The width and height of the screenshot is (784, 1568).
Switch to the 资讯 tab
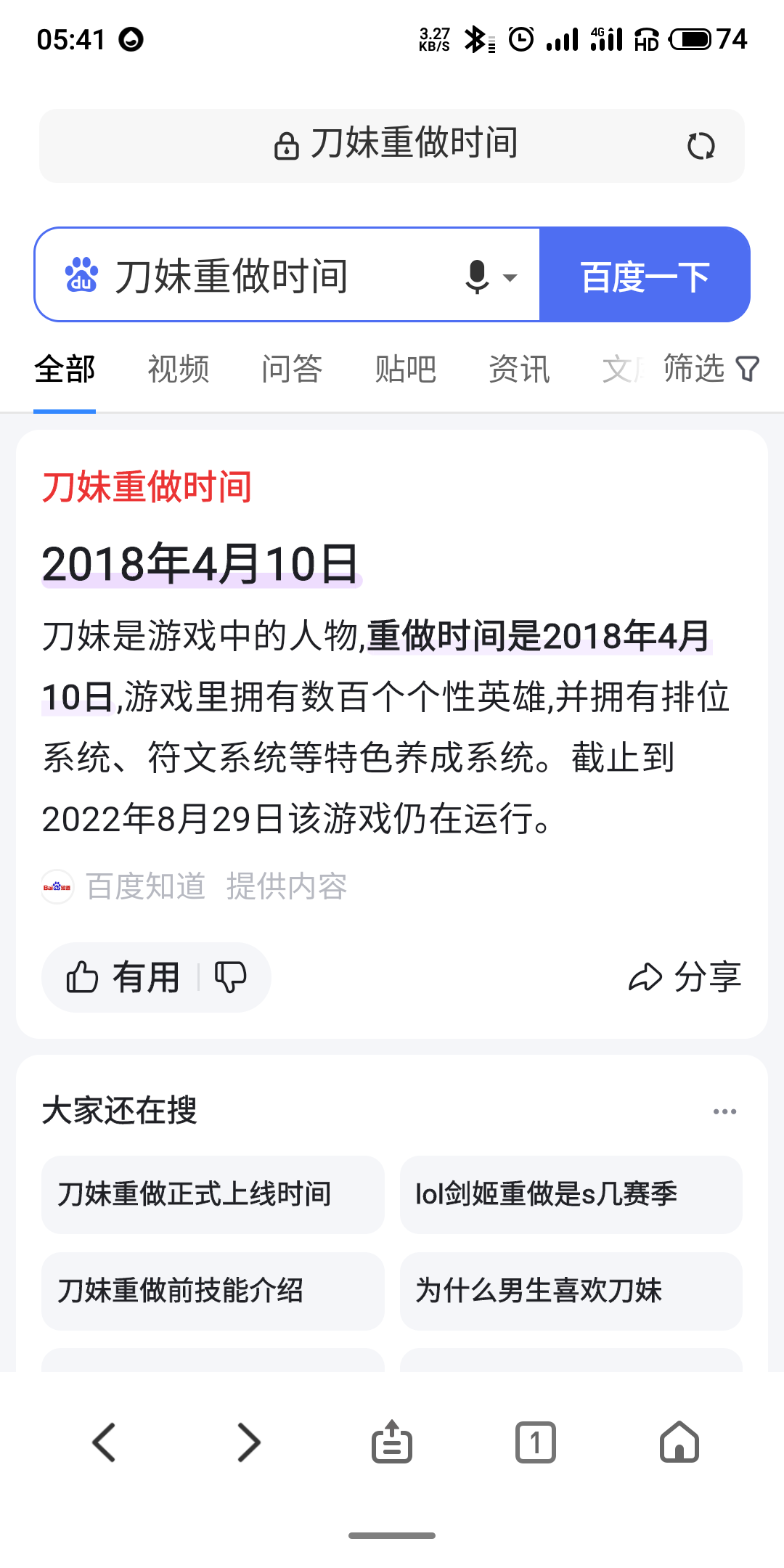[x=519, y=369]
